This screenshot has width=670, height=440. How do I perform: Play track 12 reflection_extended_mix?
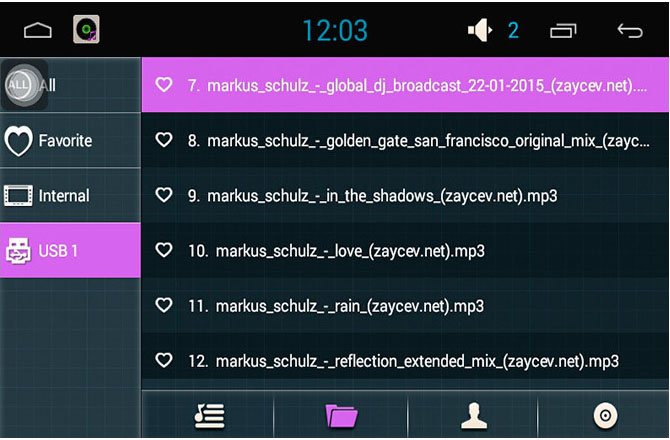[x=400, y=361]
